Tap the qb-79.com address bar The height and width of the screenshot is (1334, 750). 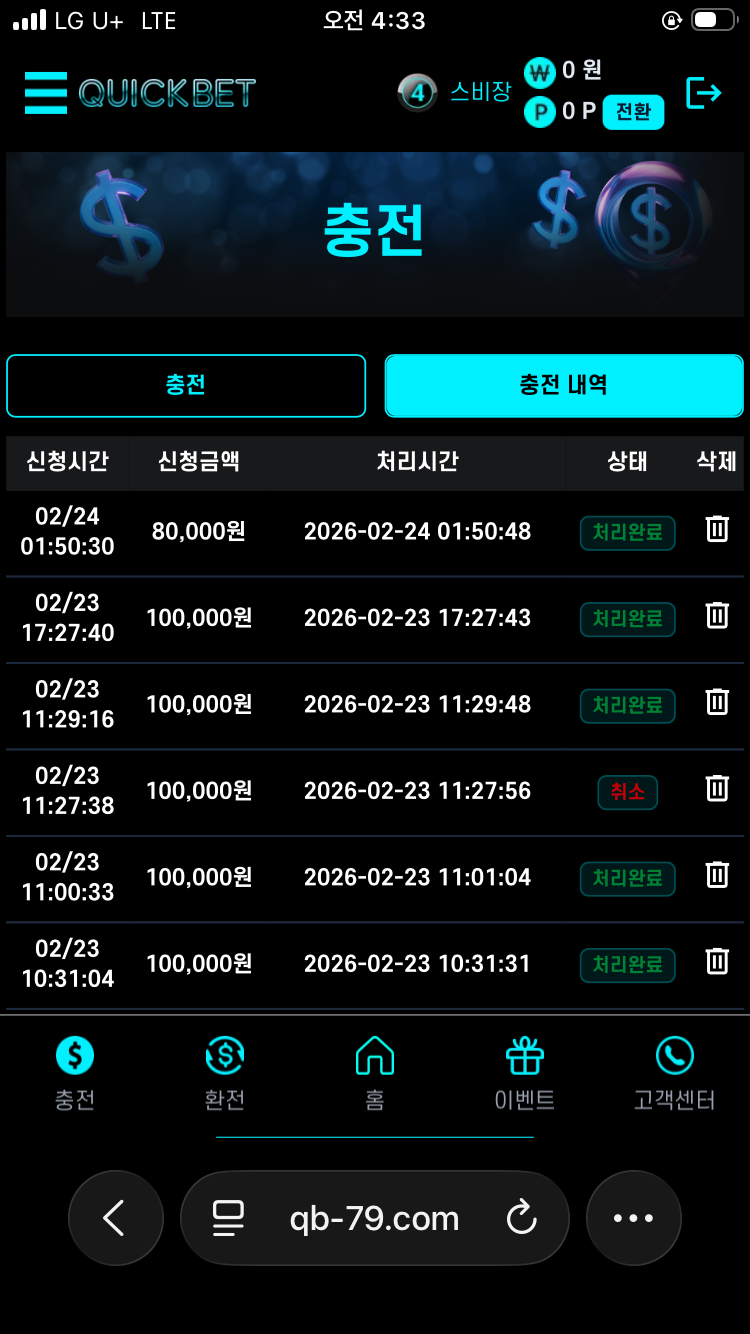point(374,1218)
